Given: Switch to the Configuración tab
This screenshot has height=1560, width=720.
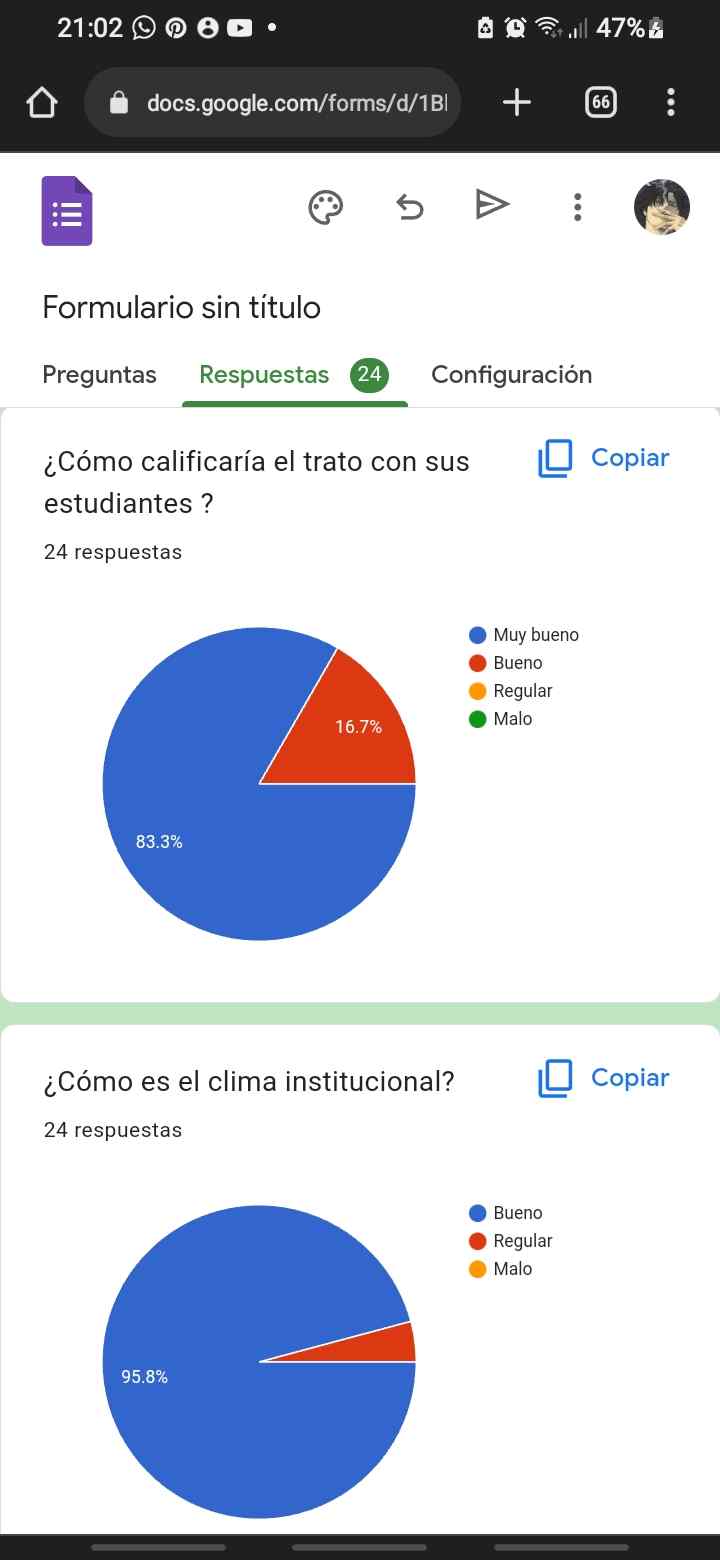Looking at the screenshot, I should click(x=511, y=375).
